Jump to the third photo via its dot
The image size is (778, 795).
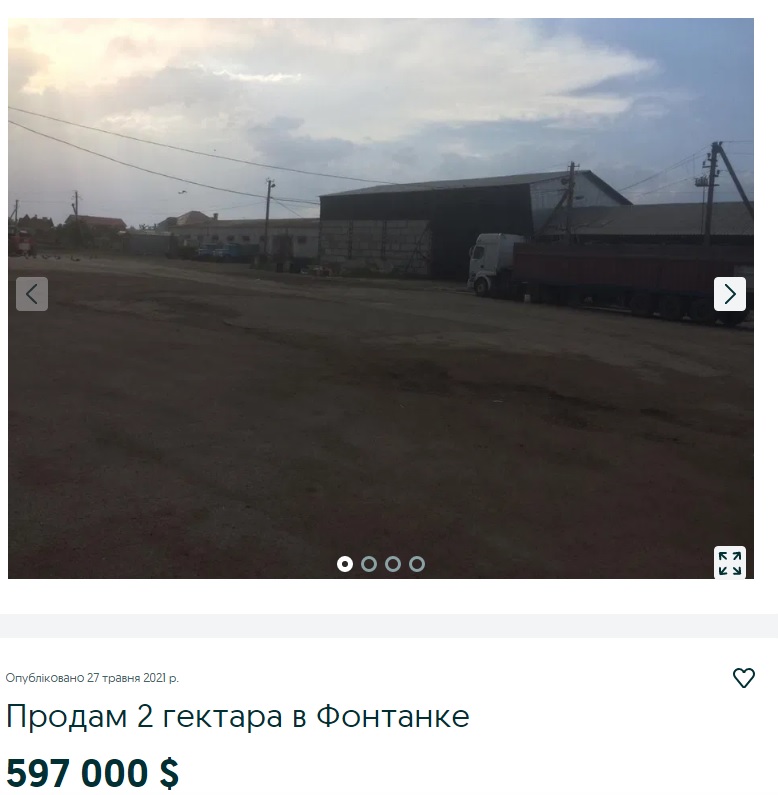(x=392, y=564)
